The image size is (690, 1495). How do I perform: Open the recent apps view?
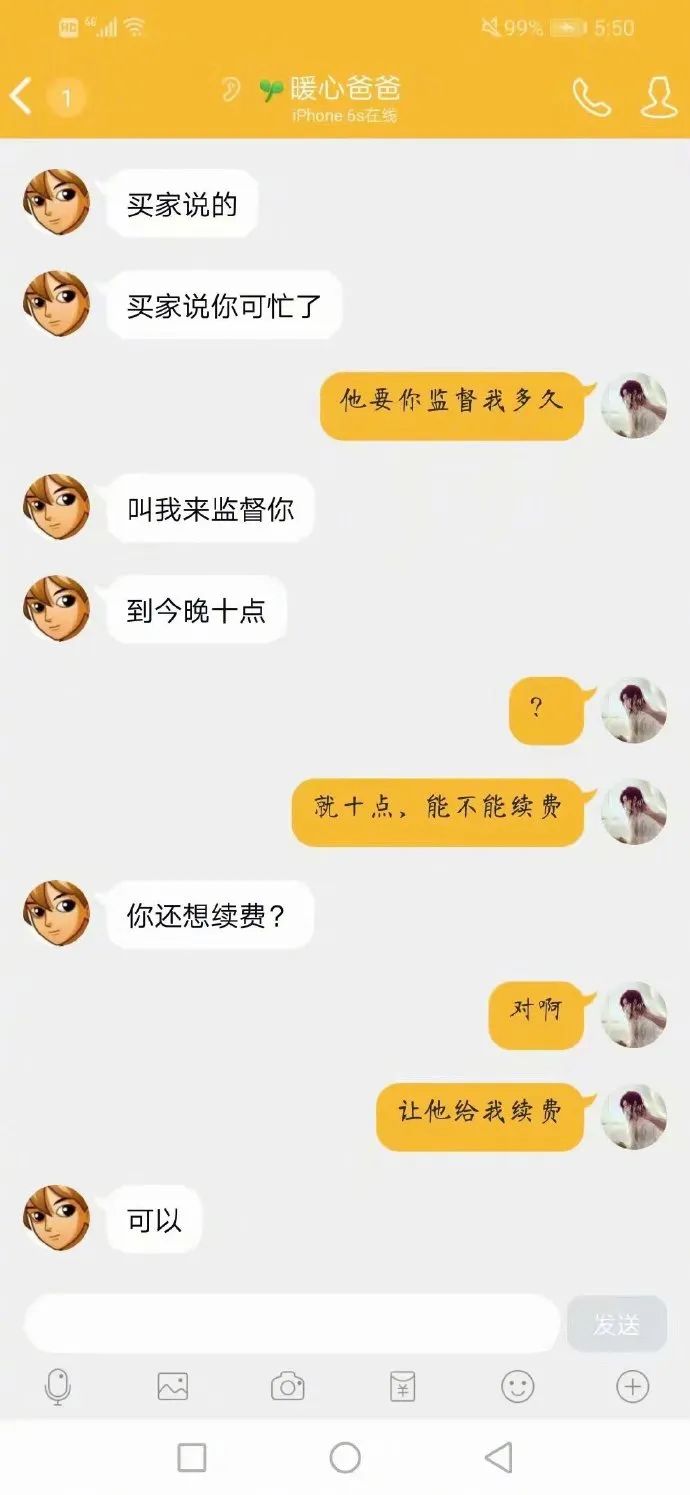point(192,1457)
